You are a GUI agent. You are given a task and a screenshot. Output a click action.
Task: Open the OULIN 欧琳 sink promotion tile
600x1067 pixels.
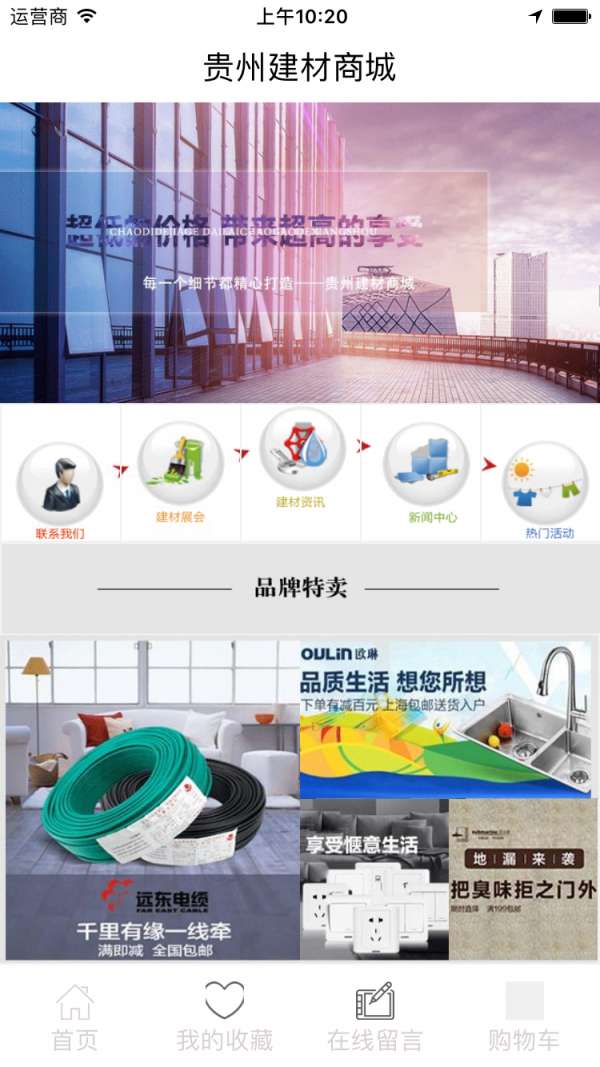(446, 718)
